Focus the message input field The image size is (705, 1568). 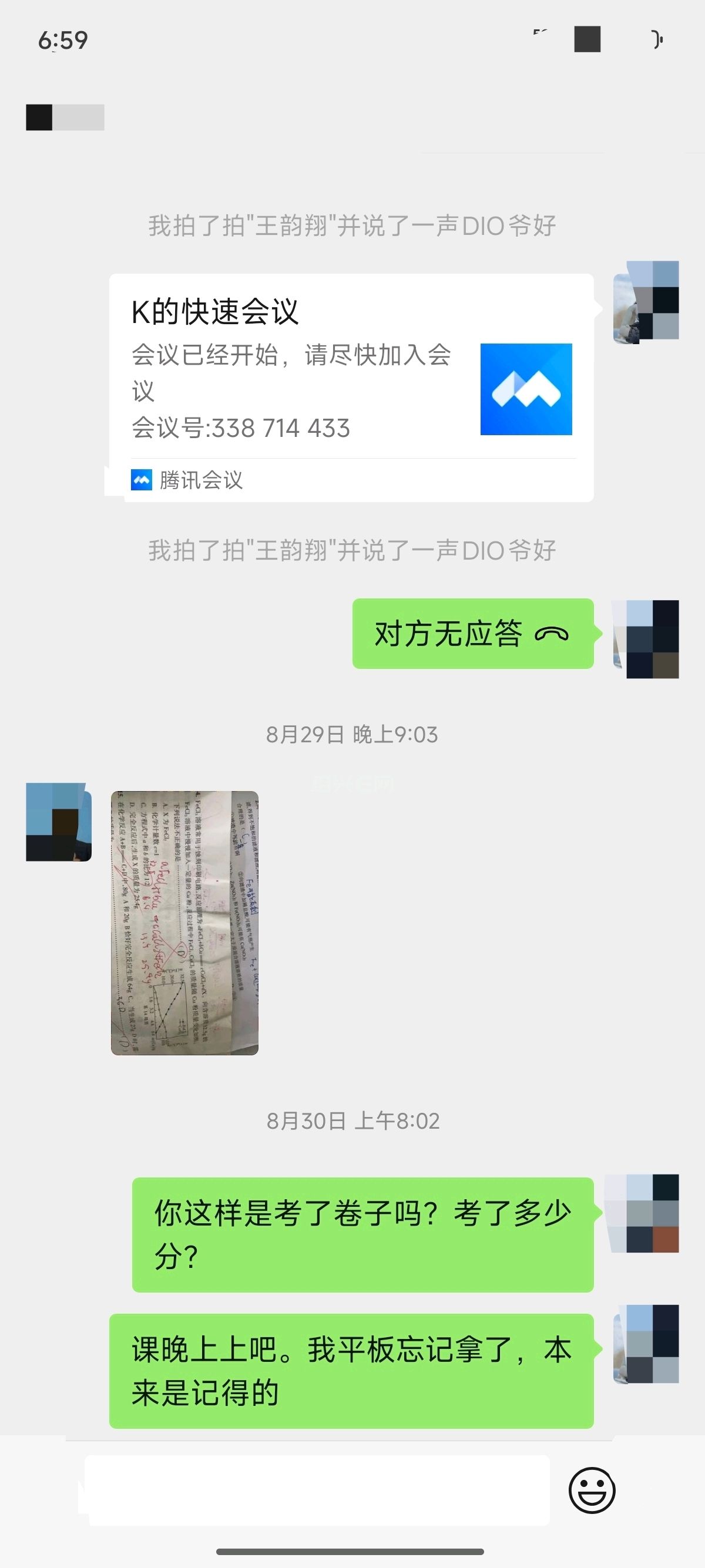(317, 1490)
